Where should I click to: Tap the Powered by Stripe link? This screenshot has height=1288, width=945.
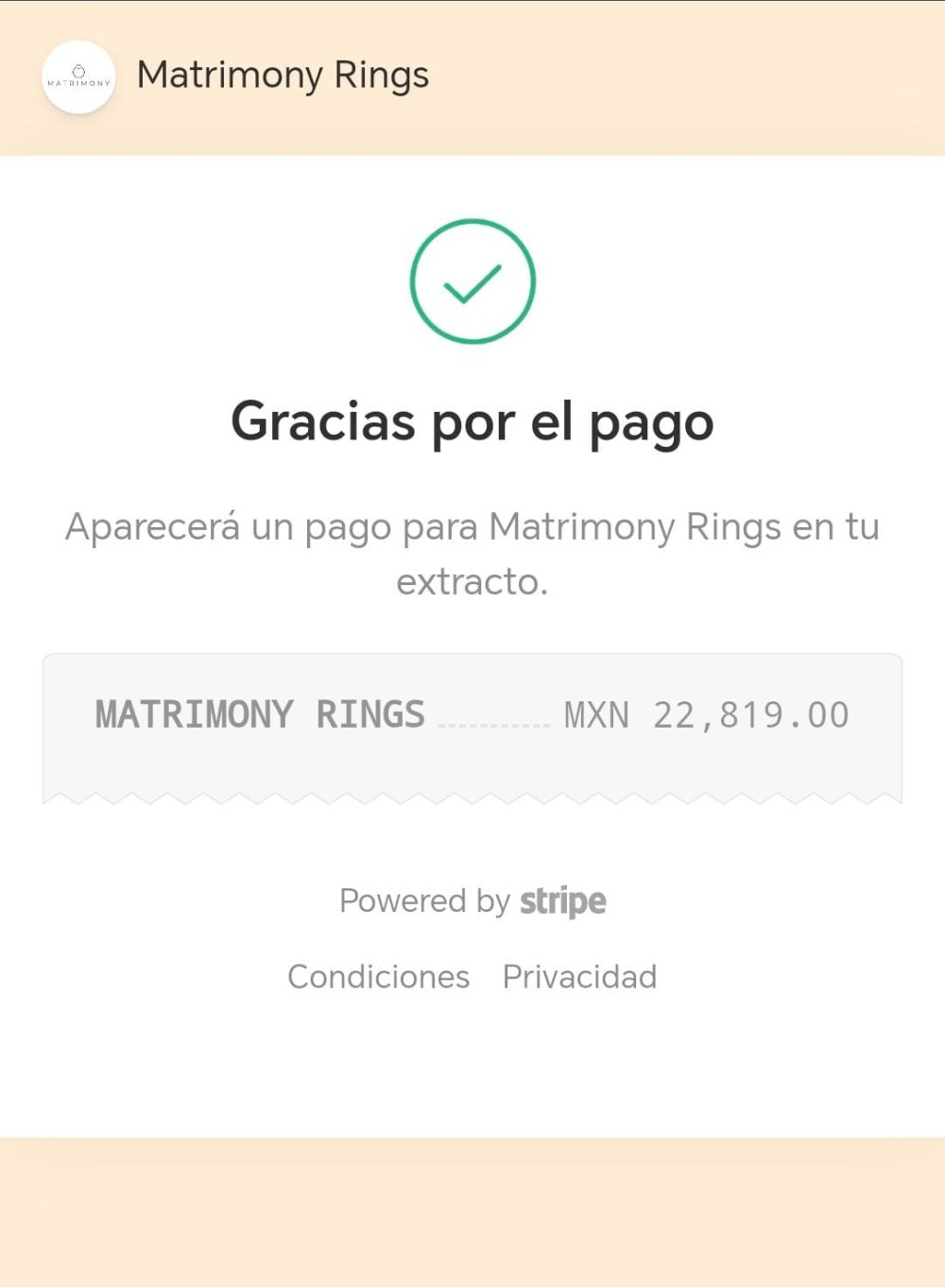(x=472, y=901)
